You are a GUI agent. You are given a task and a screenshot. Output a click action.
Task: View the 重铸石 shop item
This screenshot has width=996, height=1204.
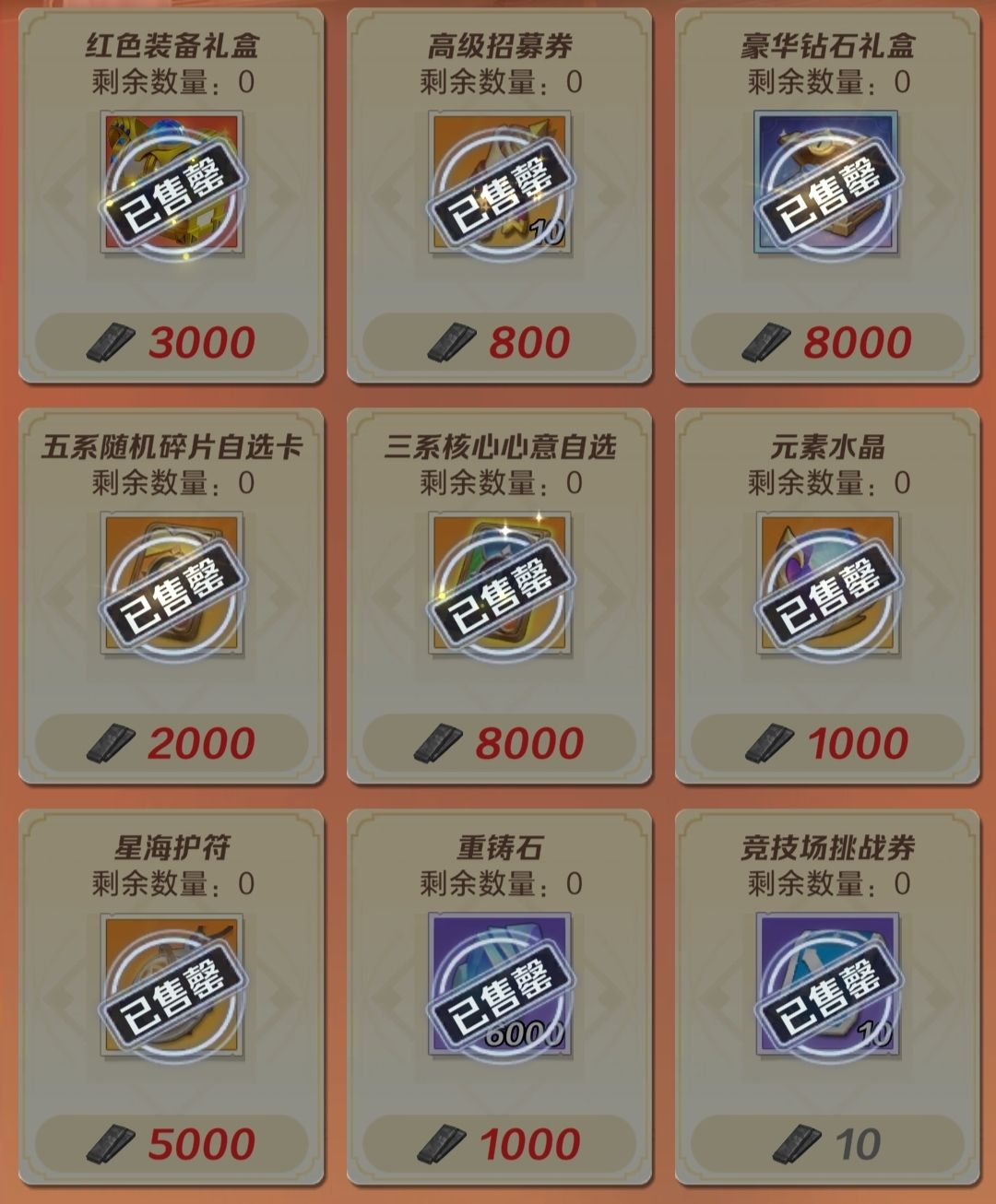pyautogui.click(x=499, y=985)
